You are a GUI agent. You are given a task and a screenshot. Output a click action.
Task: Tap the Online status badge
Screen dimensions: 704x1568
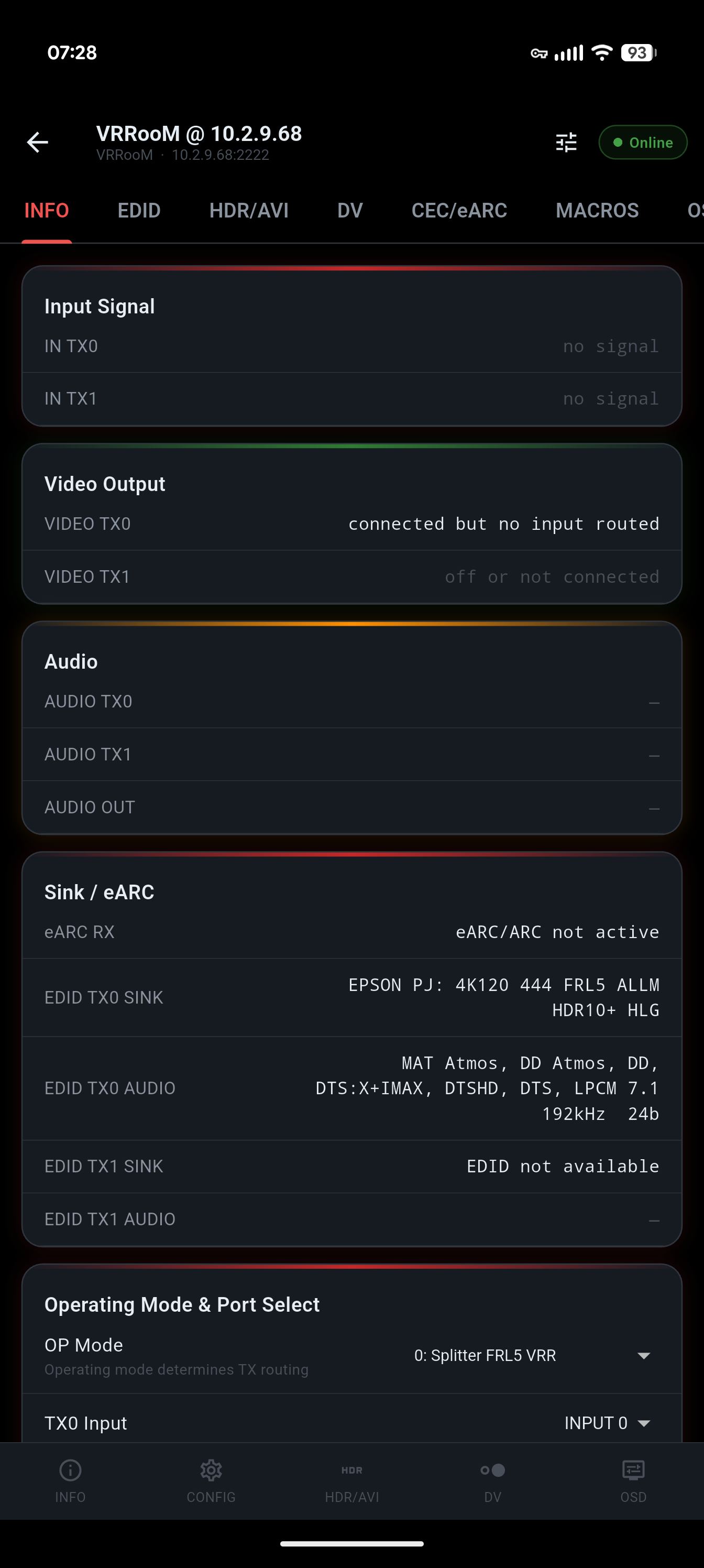[x=643, y=142]
